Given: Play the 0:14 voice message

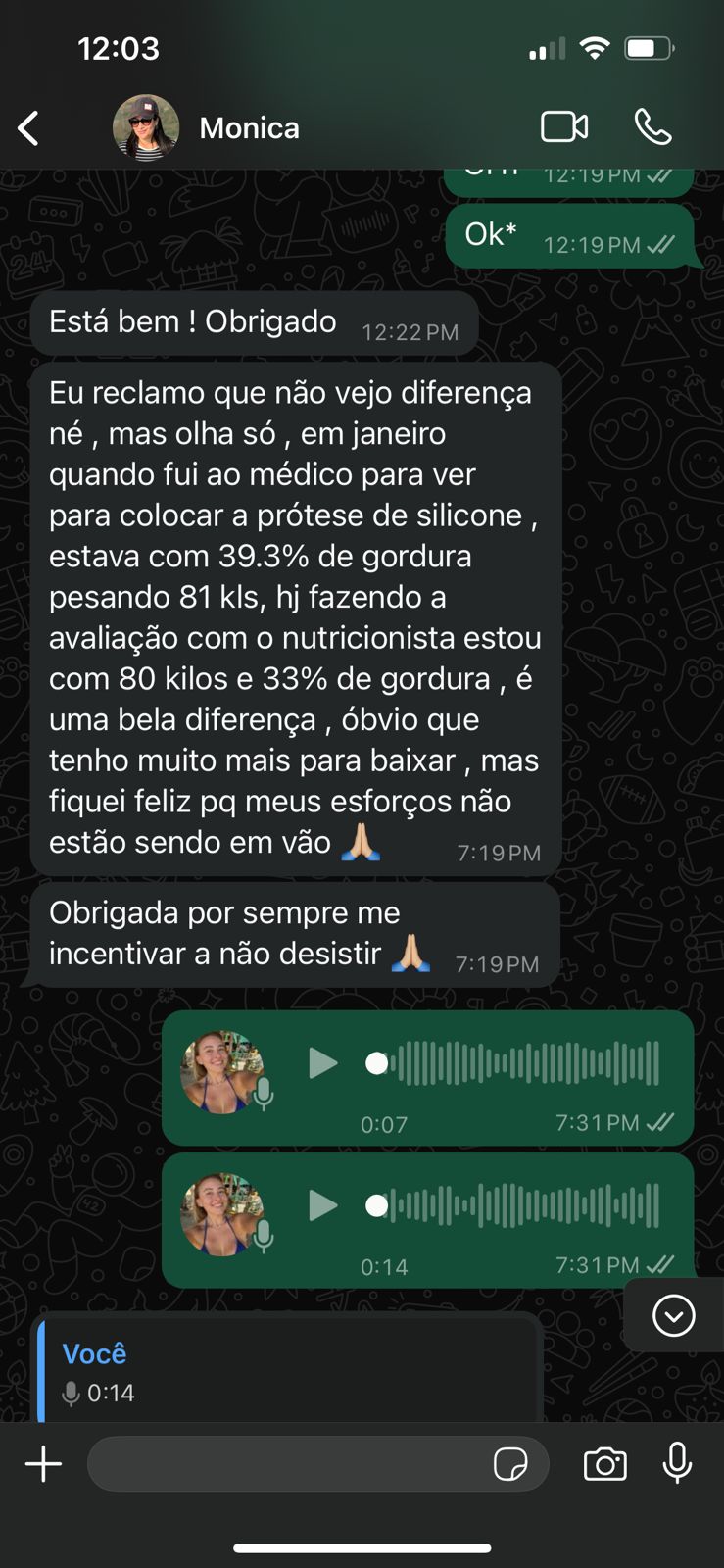Looking at the screenshot, I should 322,1205.
